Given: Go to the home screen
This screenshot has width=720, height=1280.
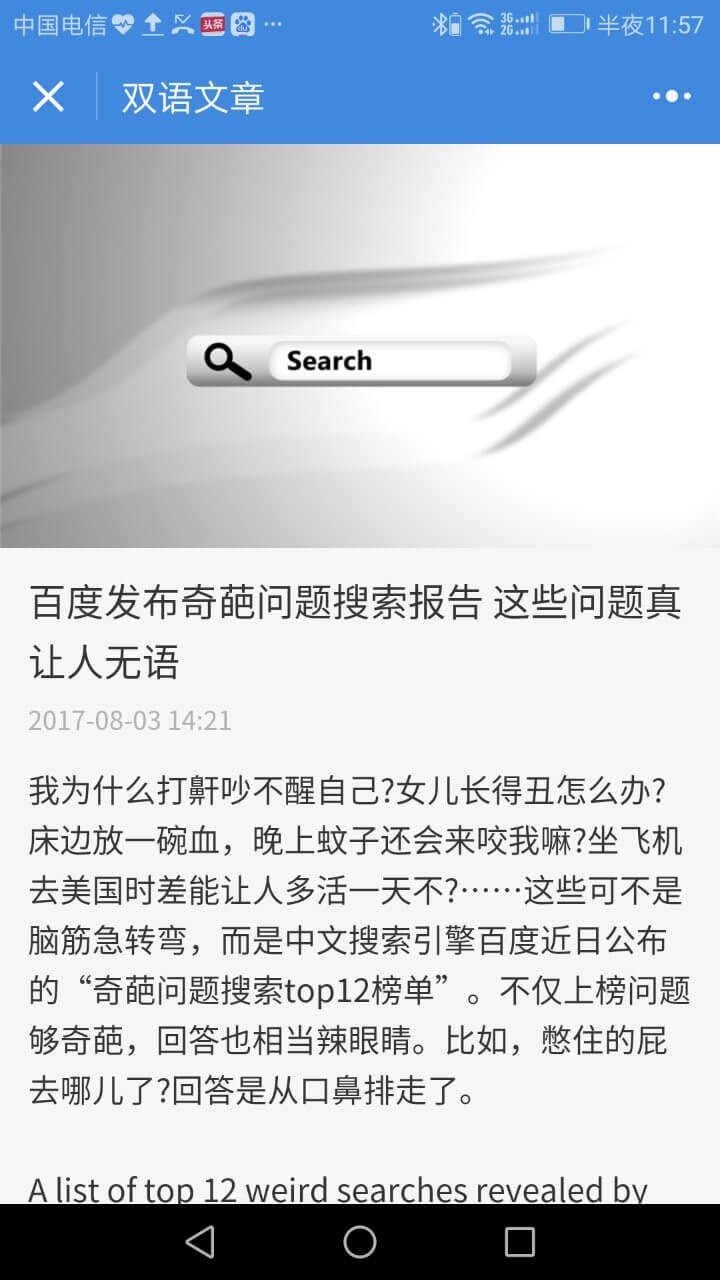Looking at the screenshot, I should coord(360,1242).
